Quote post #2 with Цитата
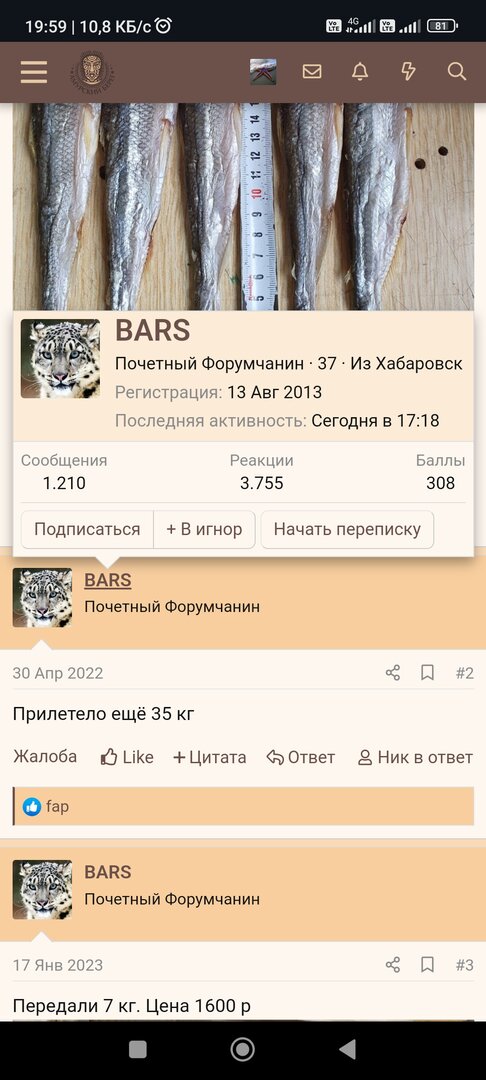The width and height of the screenshot is (486, 1080). click(209, 757)
